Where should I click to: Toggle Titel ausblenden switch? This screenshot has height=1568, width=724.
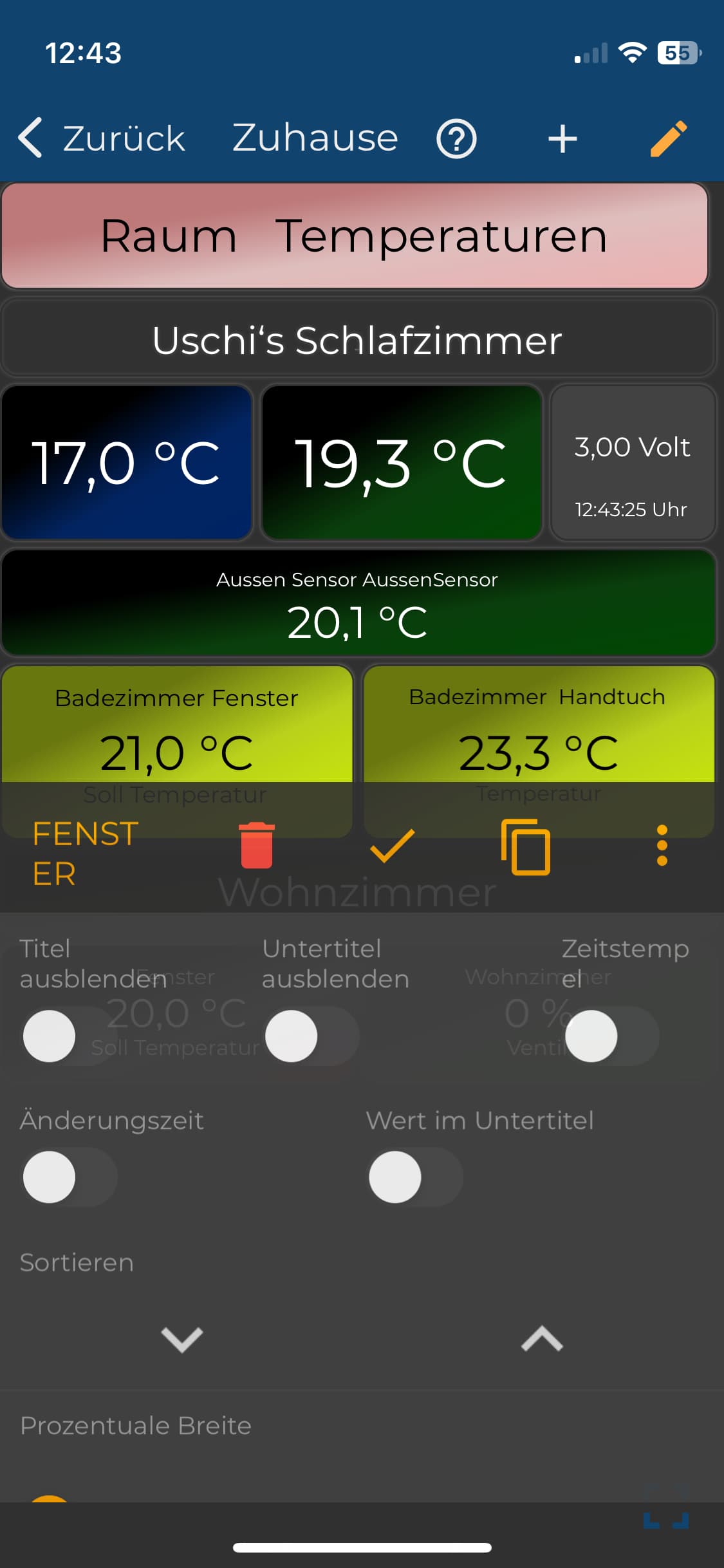coord(68,1036)
